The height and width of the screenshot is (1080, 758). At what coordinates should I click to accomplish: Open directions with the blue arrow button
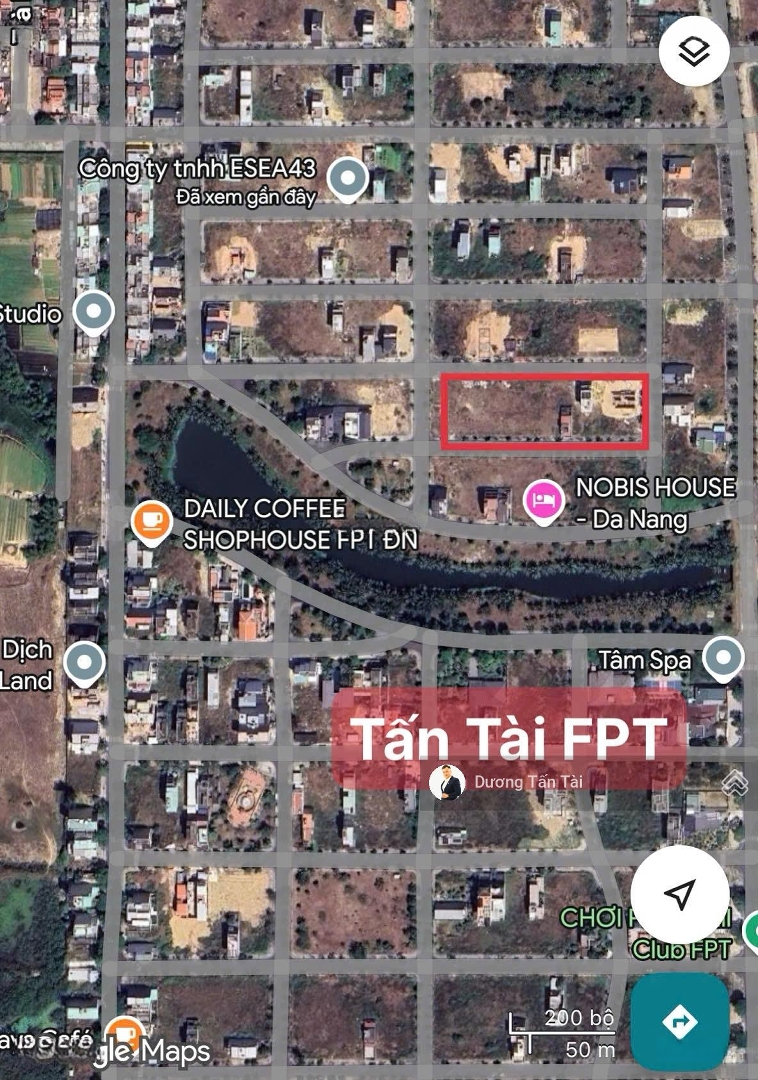click(x=679, y=1022)
